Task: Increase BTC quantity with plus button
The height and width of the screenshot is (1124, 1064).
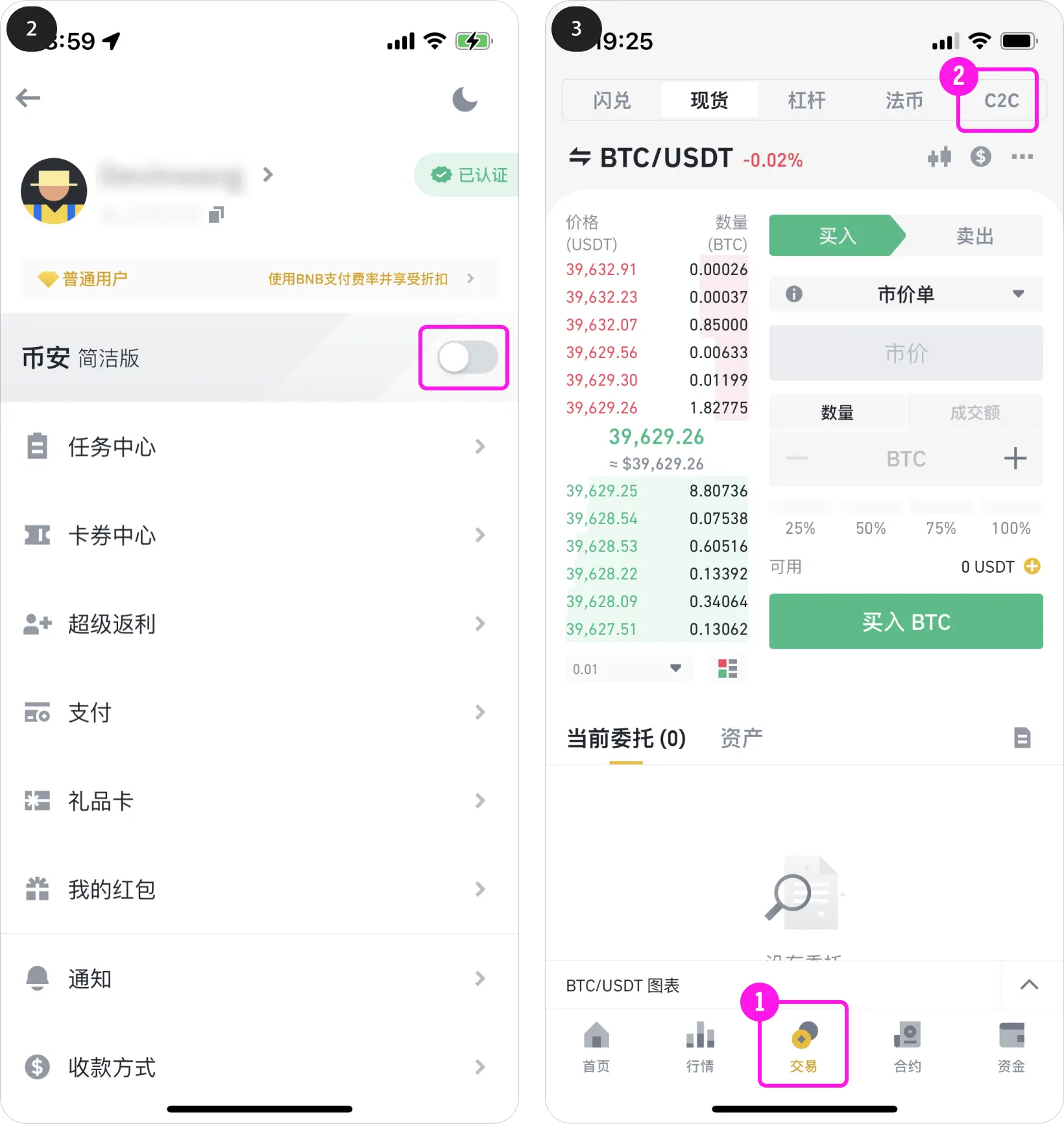Action: [x=1015, y=459]
